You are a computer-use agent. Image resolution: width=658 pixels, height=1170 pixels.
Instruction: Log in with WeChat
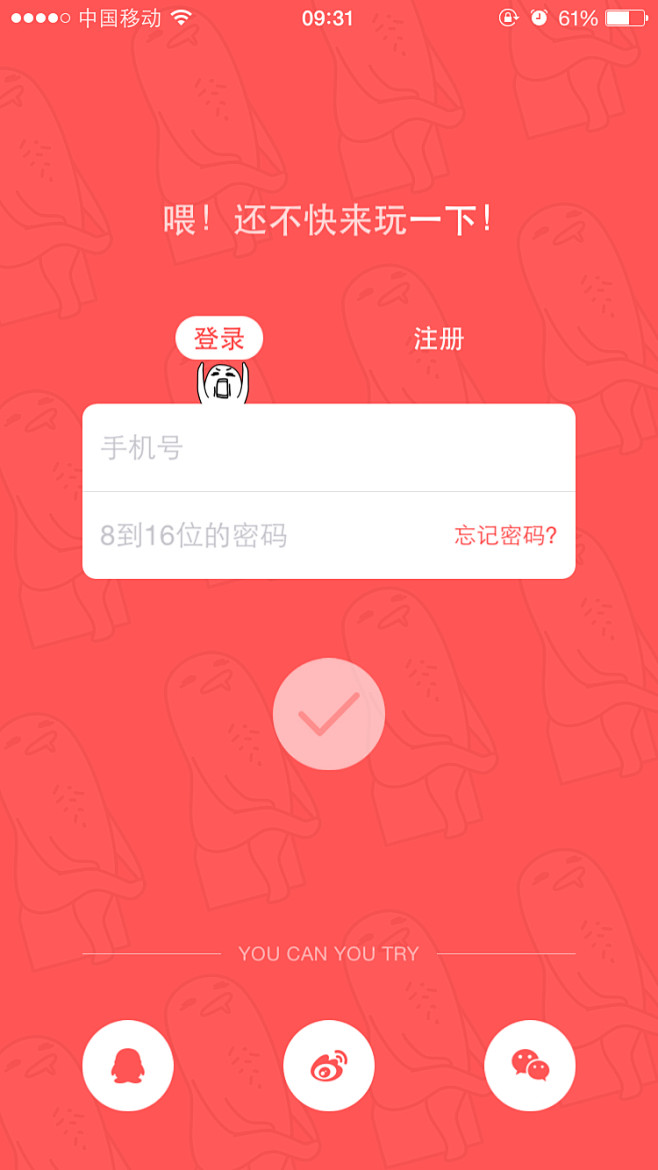point(530,1066)
